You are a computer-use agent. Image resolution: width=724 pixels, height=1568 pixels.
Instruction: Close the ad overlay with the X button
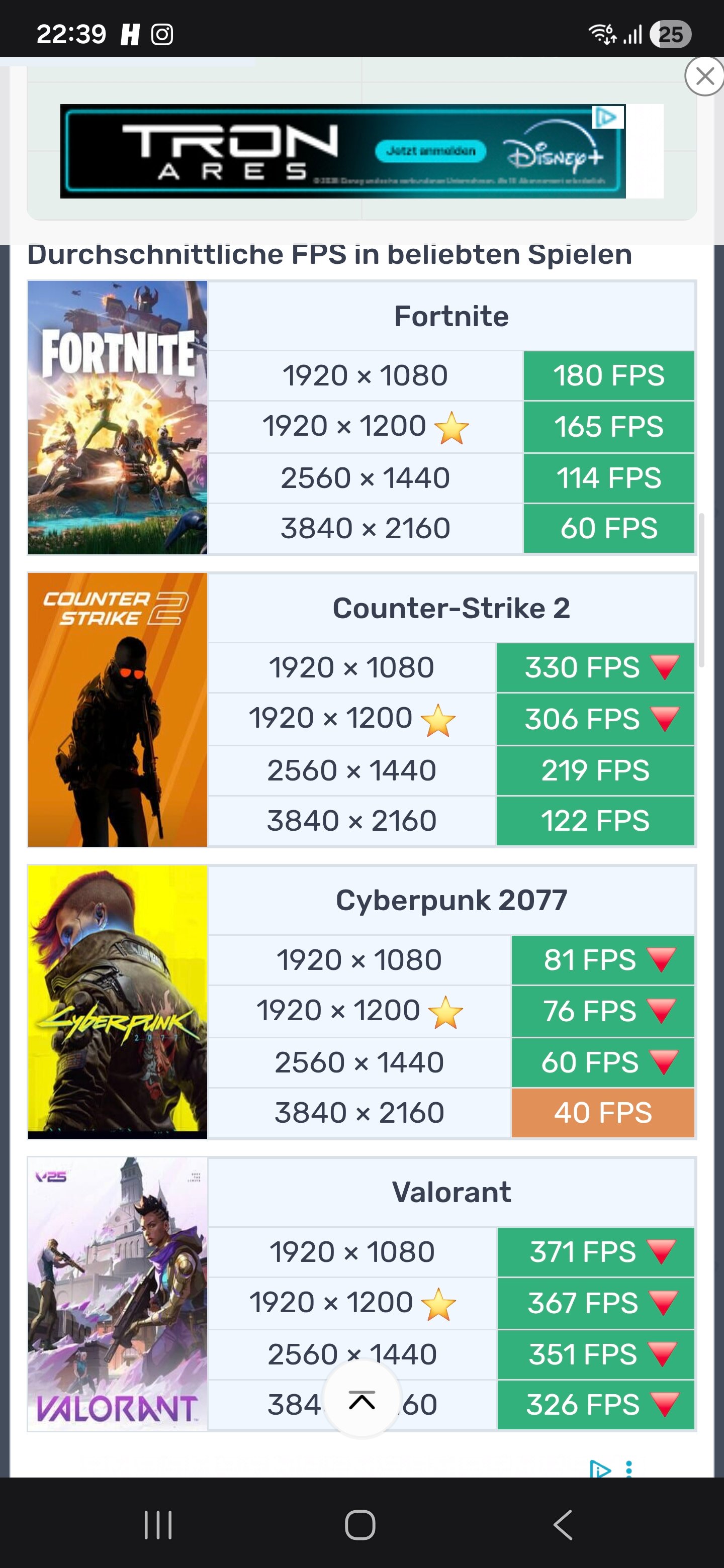(704, 76)
